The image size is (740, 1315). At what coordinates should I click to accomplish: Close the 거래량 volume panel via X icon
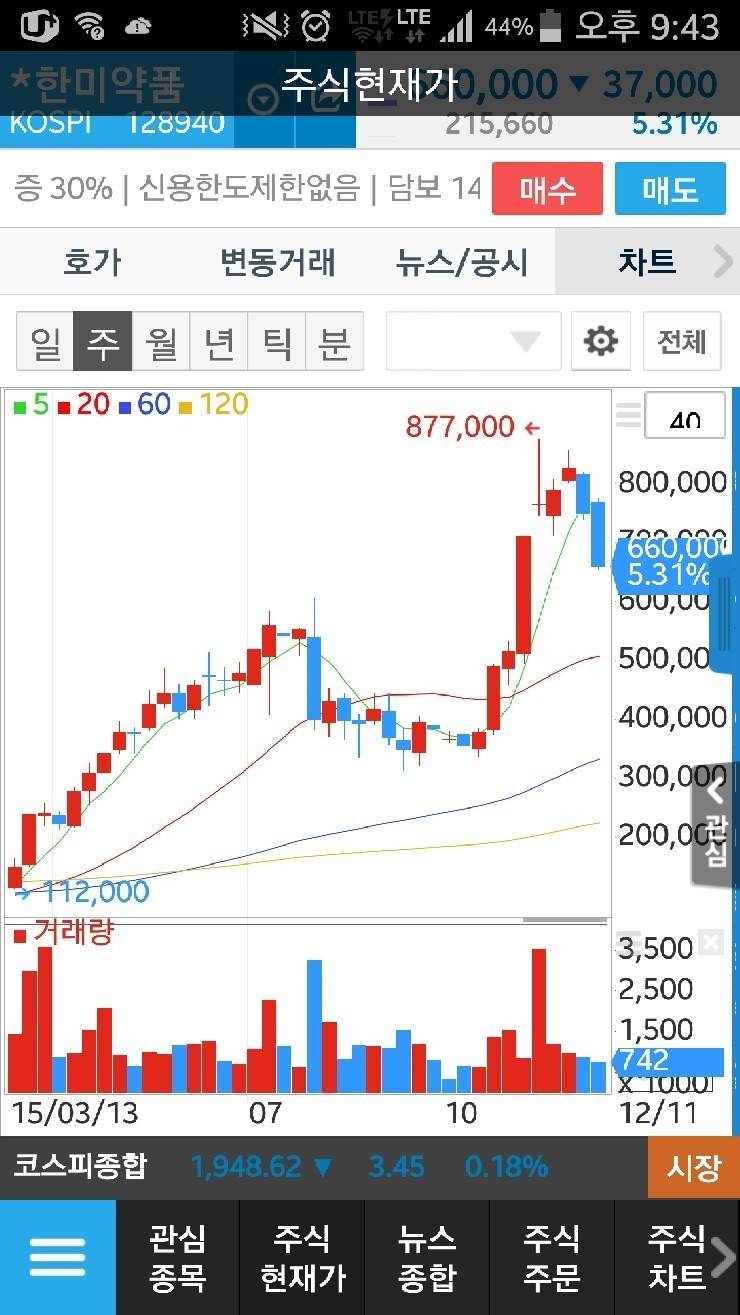712,941
